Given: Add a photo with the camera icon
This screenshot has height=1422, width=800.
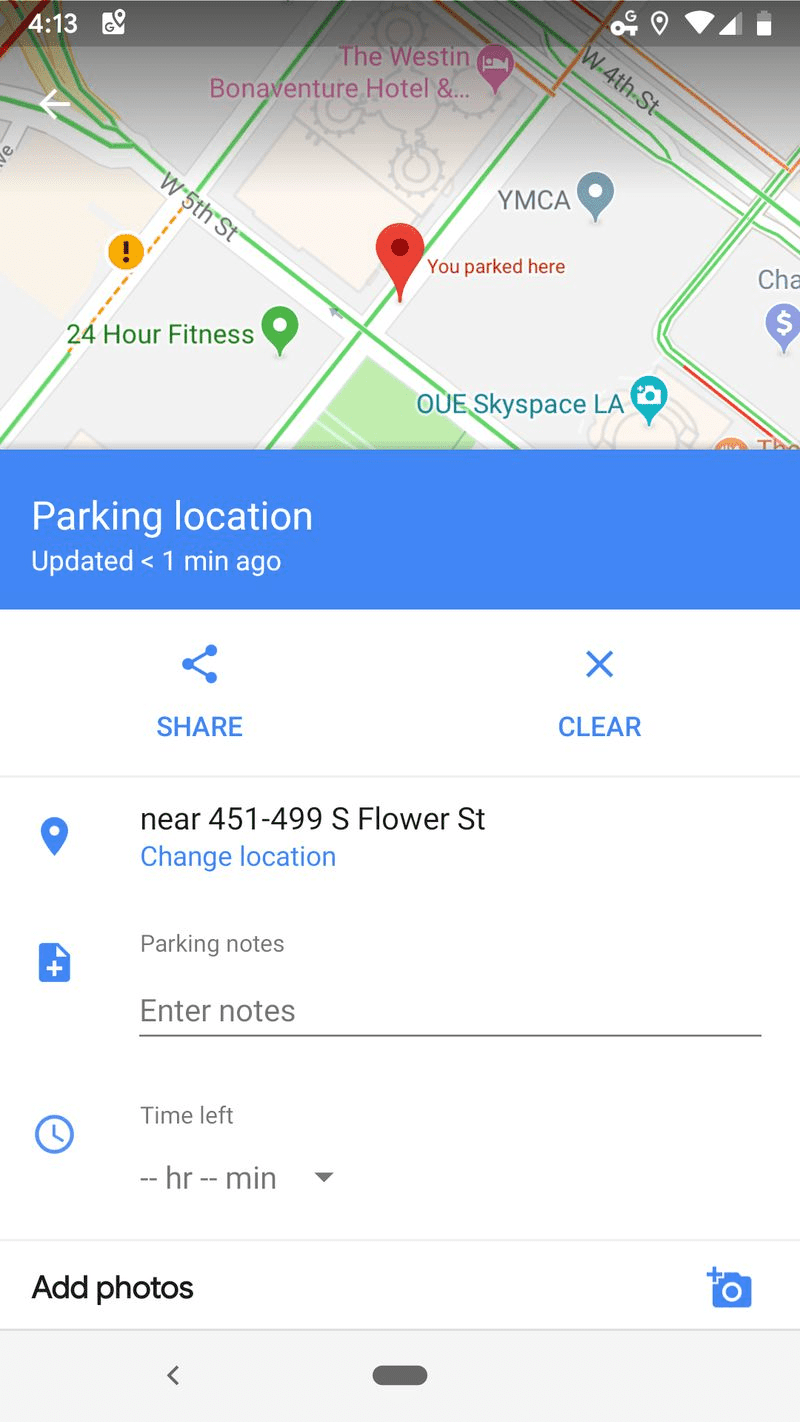Looking at the screenshot, I should tap(729, 1288).
